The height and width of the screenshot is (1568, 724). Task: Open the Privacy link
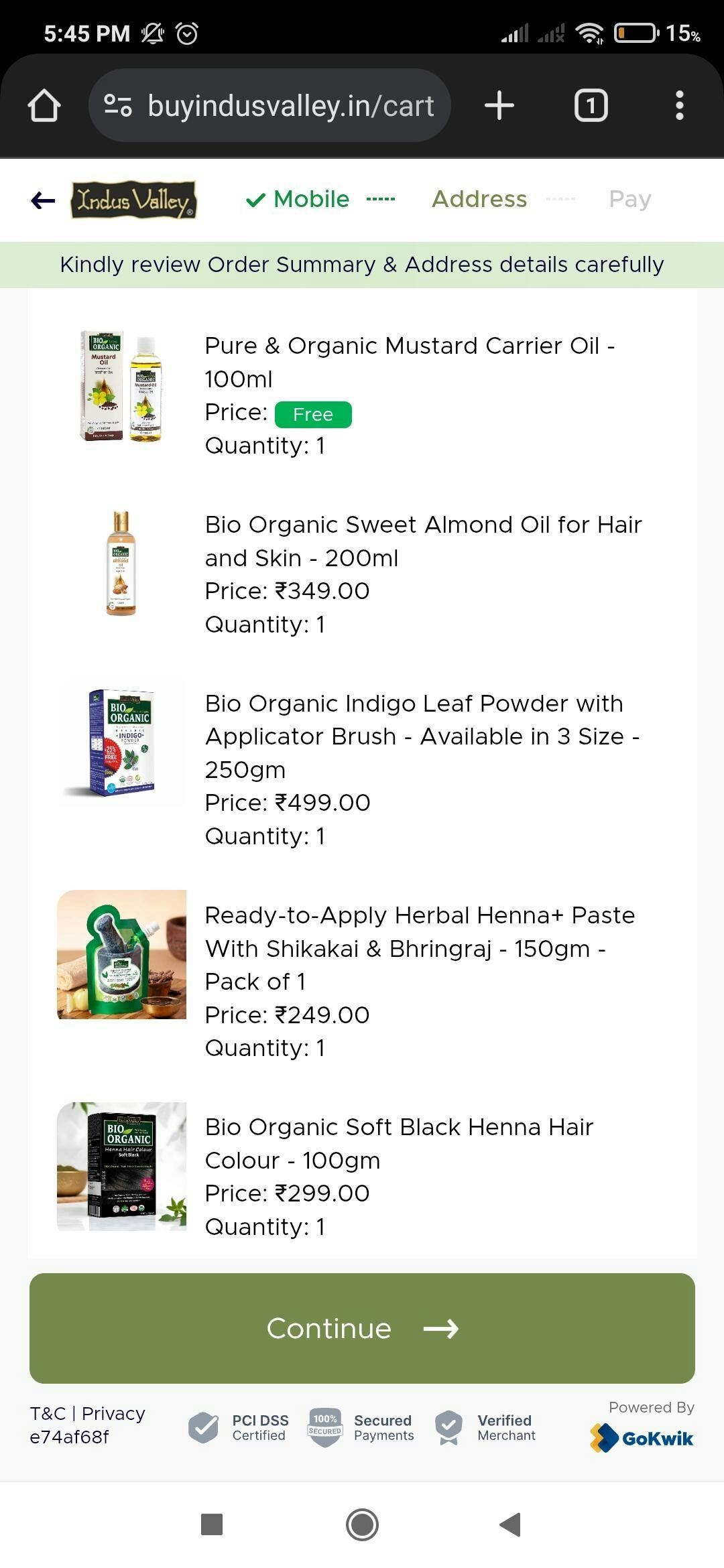point(113,1413)
